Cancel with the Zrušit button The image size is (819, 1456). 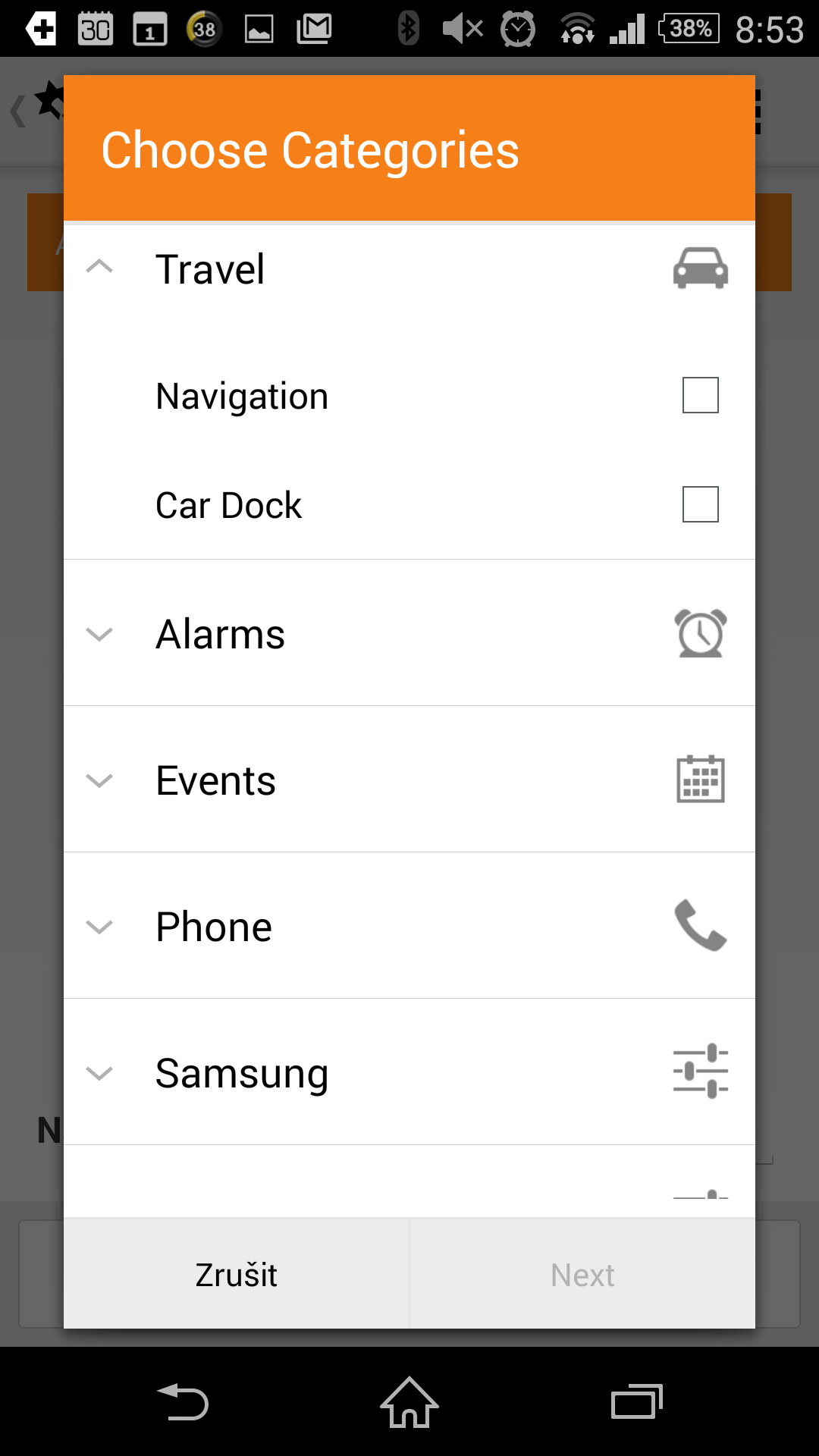pos(236,1275)
